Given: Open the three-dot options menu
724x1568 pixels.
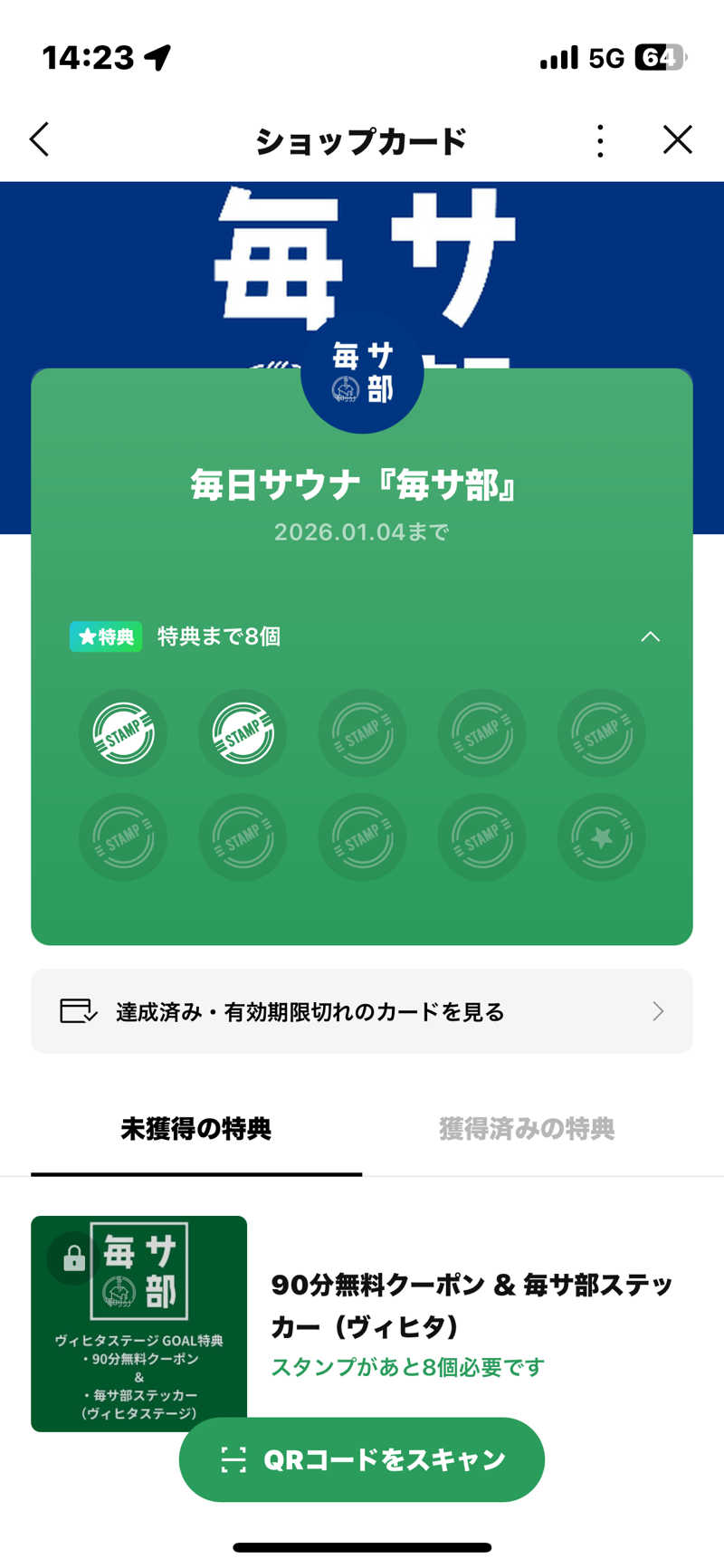Looking at the screenshot, I should pyautogui.click(x=599, y=140).
